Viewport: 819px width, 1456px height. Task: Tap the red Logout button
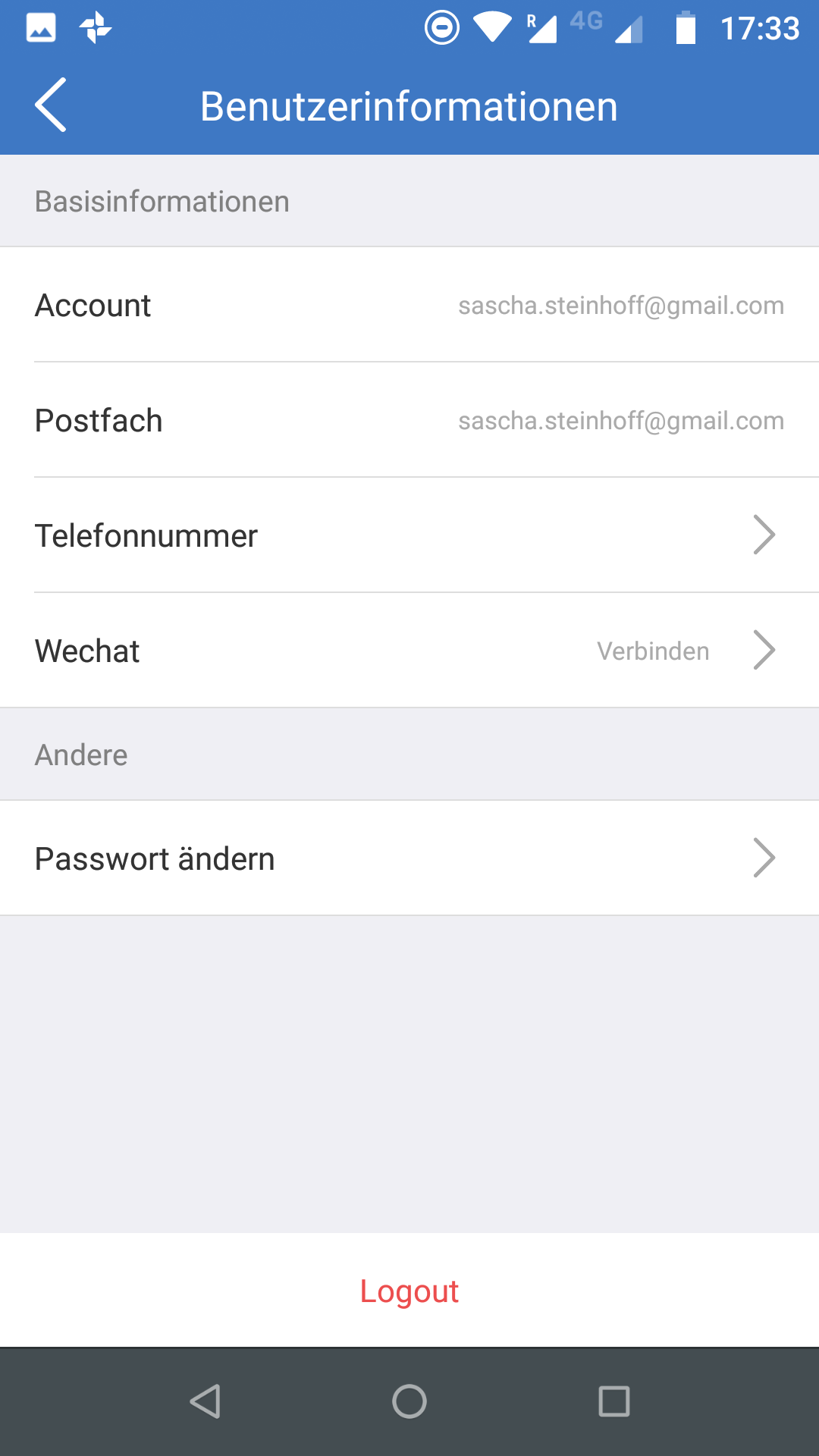[409, 1291]
